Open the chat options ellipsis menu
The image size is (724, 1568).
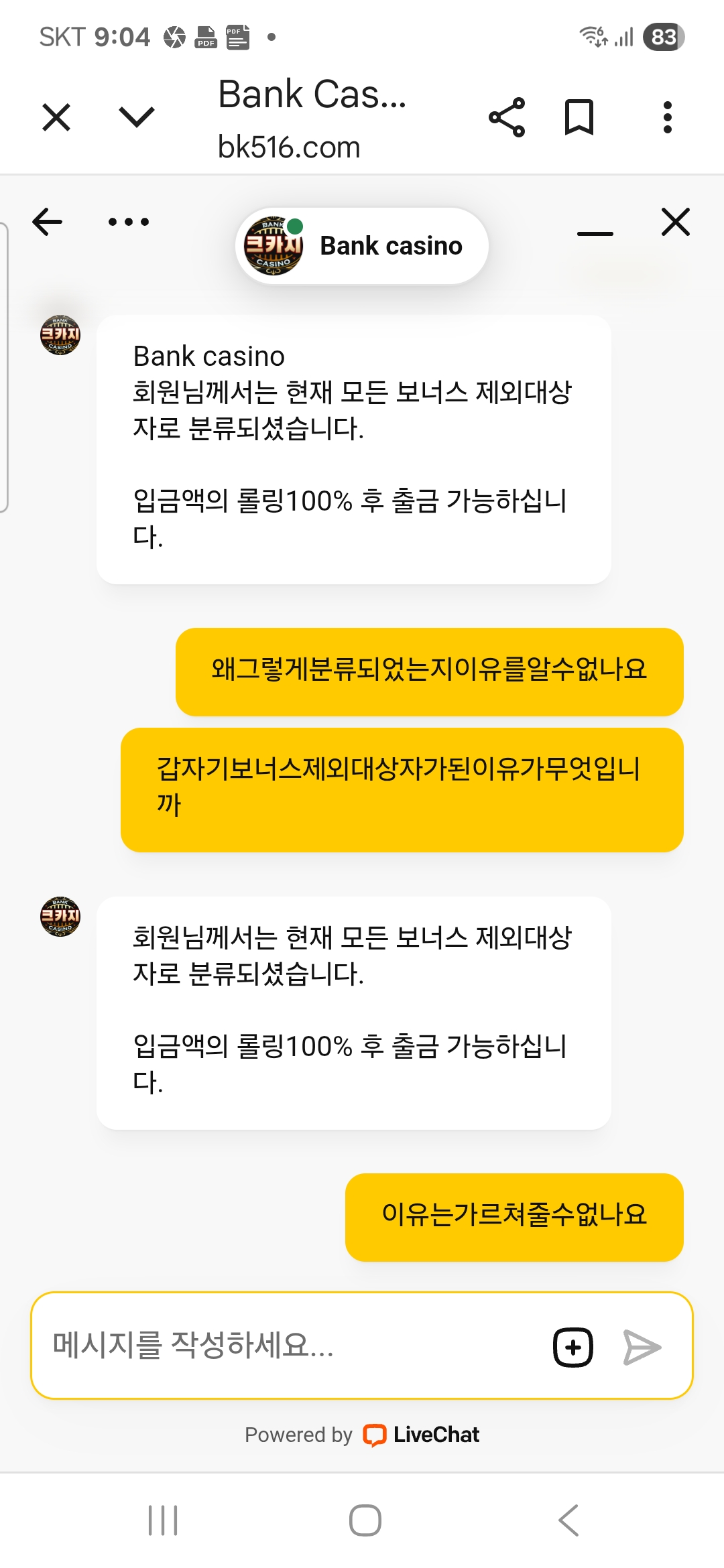(129, 222)
